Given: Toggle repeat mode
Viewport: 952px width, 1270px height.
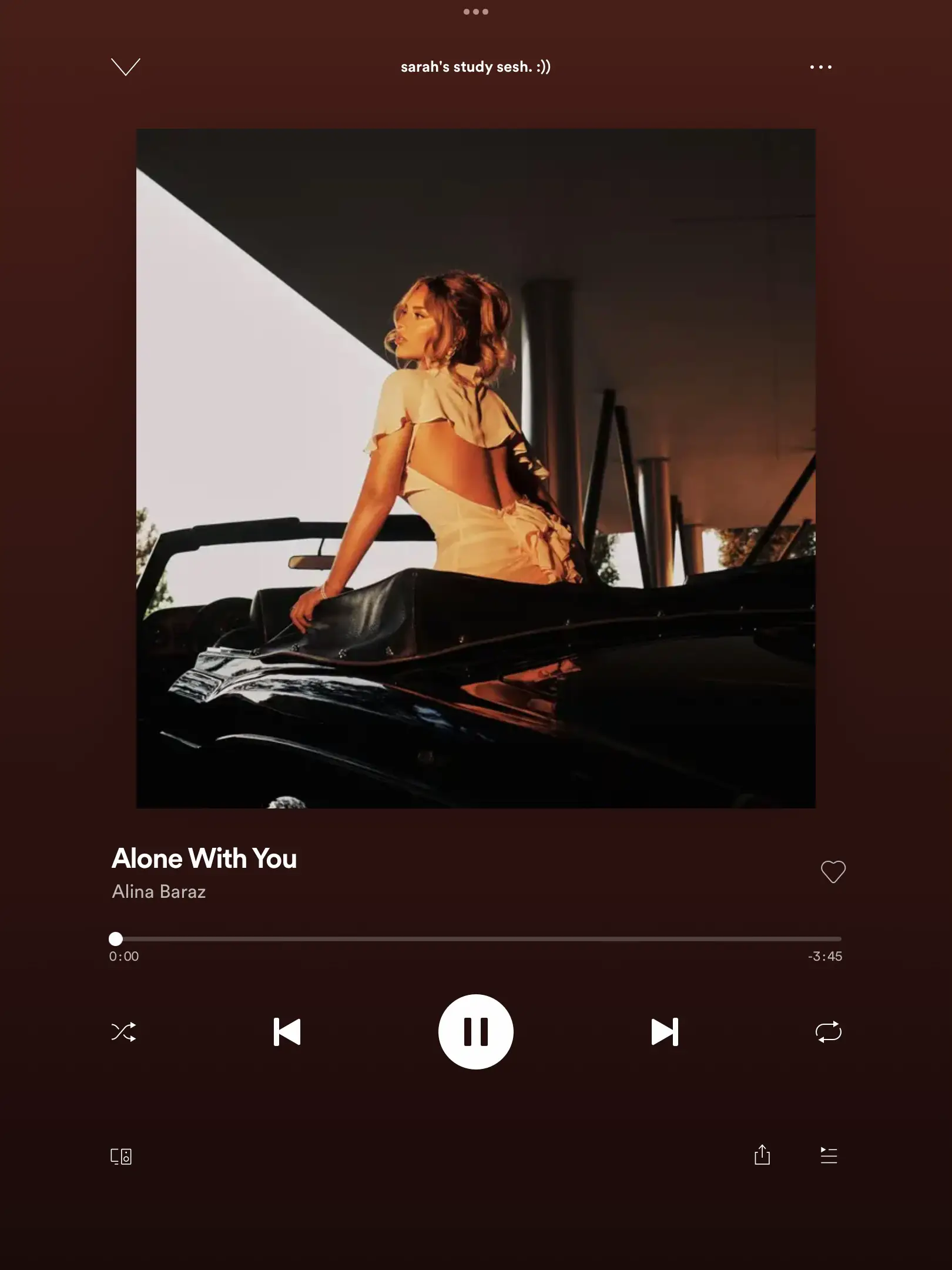Looking at the screenshot, I should [828, 1032].
